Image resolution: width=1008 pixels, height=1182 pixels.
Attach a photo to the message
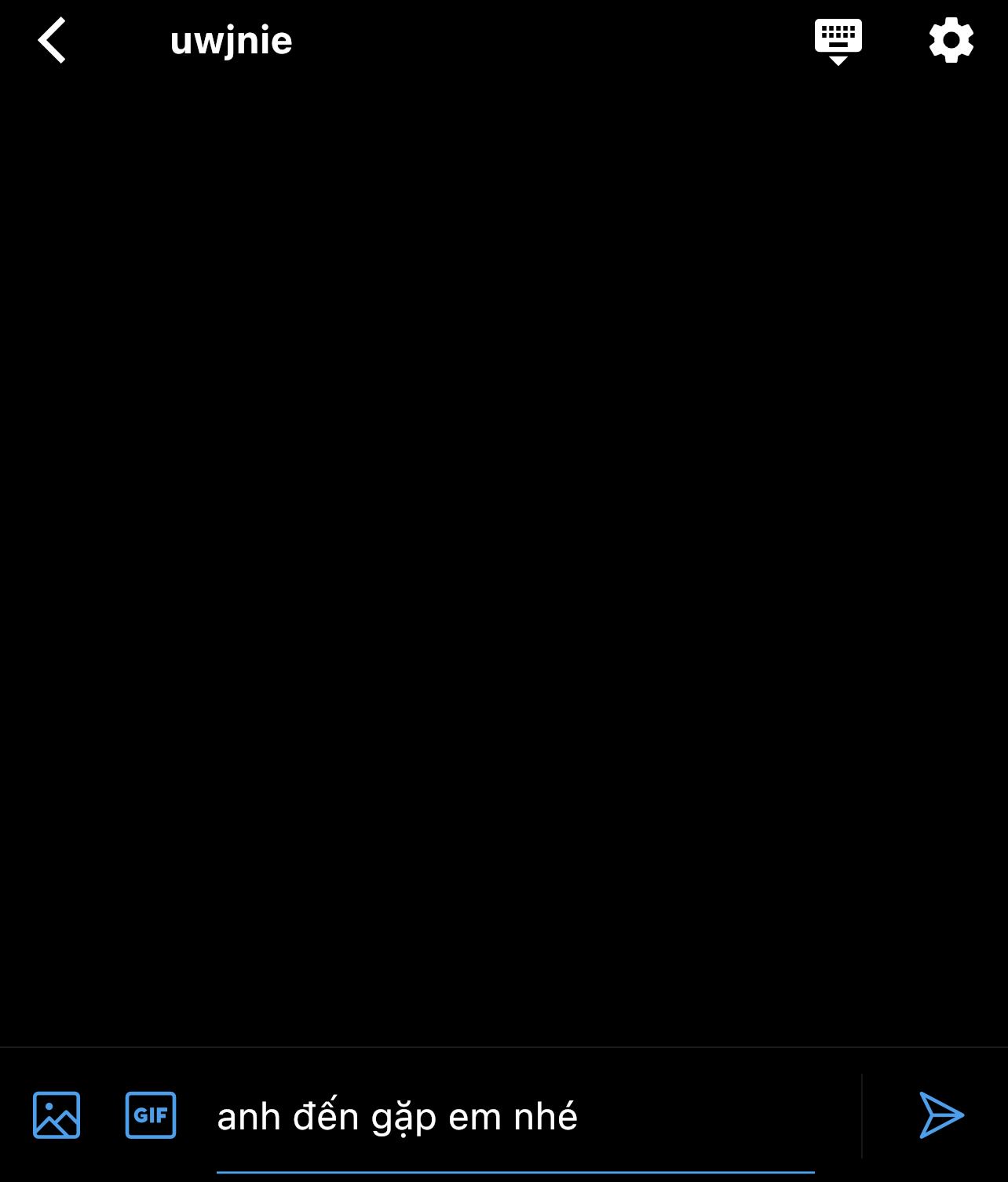click(x=57, y=1115)
